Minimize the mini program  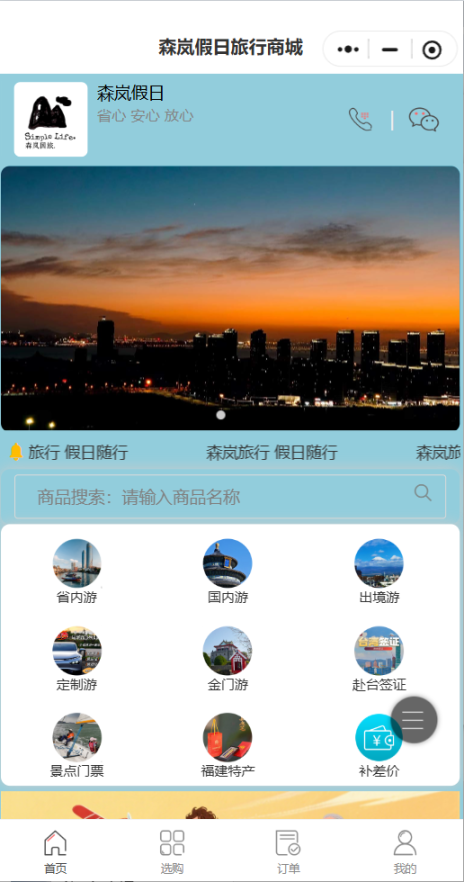[390, 50]
